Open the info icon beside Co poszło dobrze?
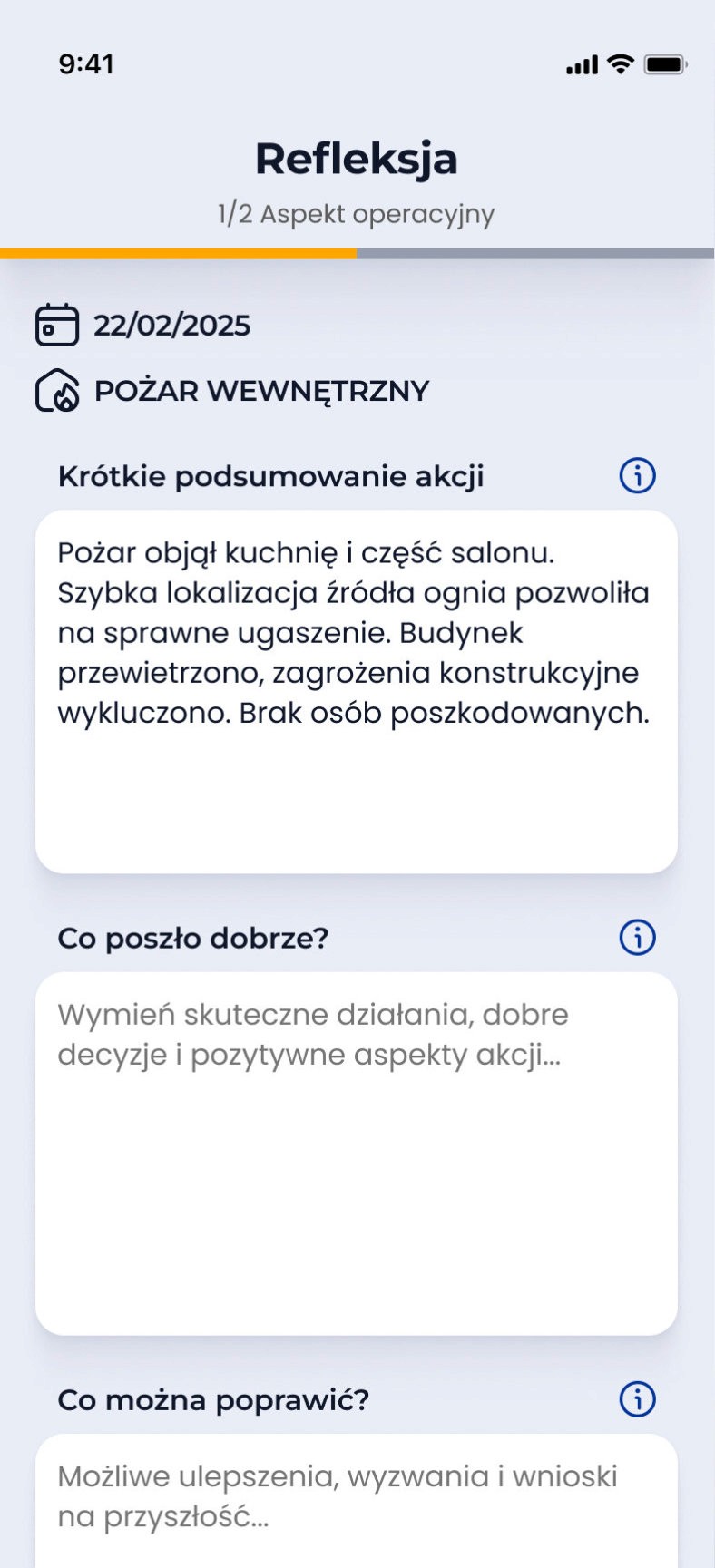The width and height of the screenshot is (715, 1568). pos(637,937)
